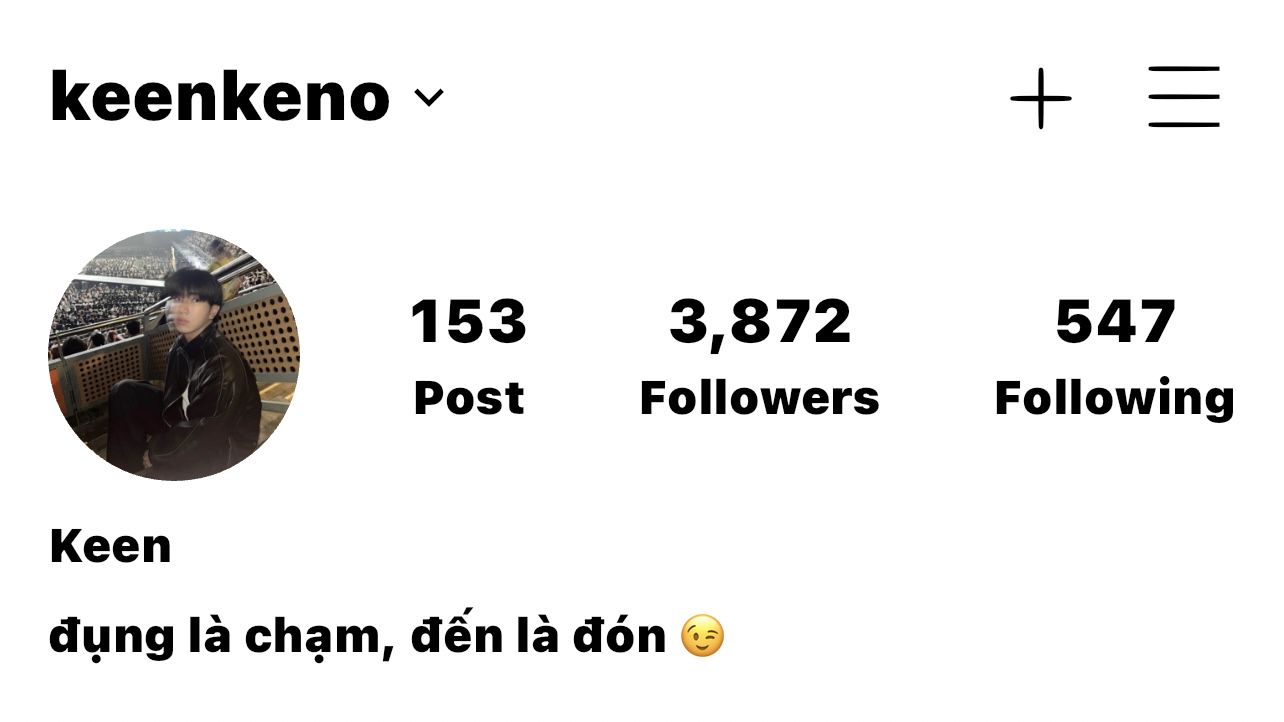View the list of 3,872 followers

point(760,357)
